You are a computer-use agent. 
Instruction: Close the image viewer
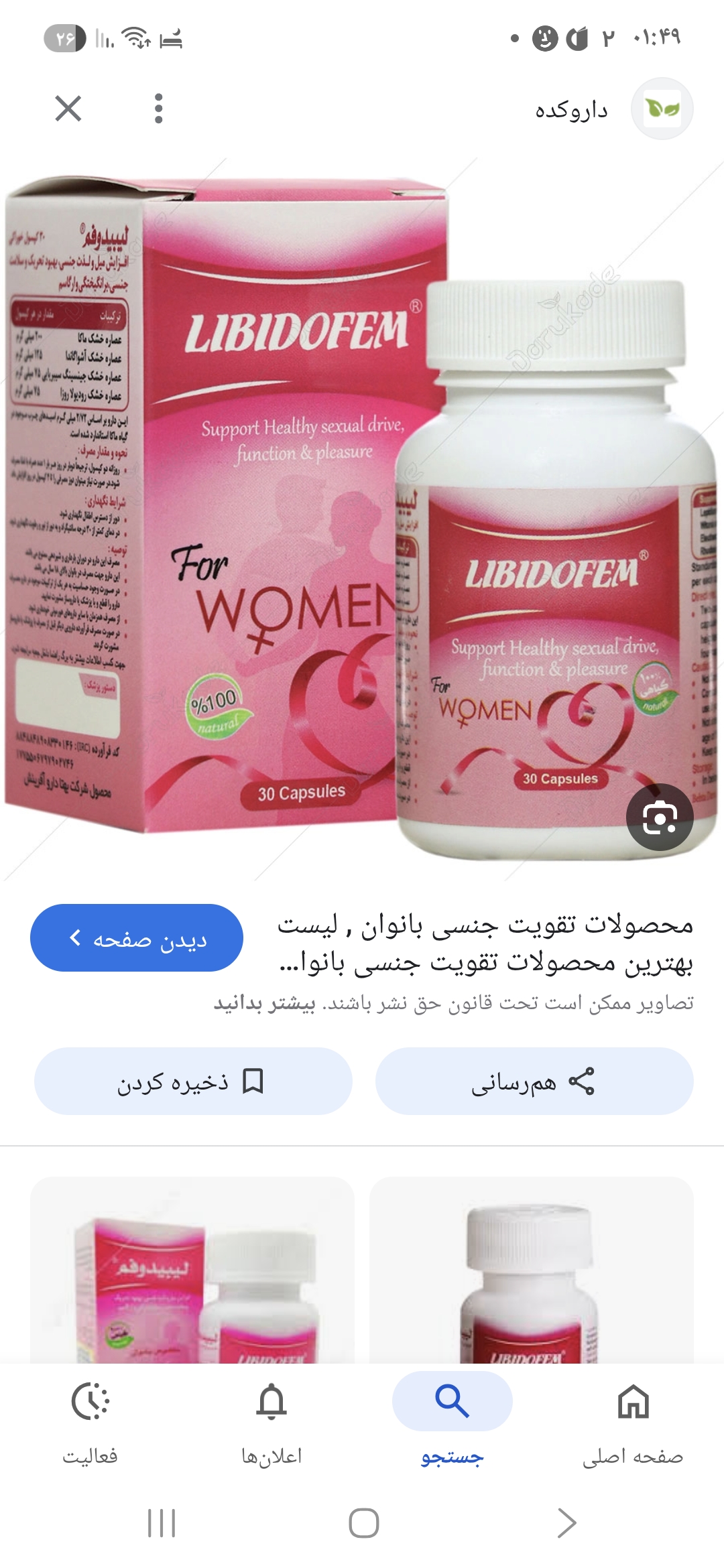tap(68, 109)
